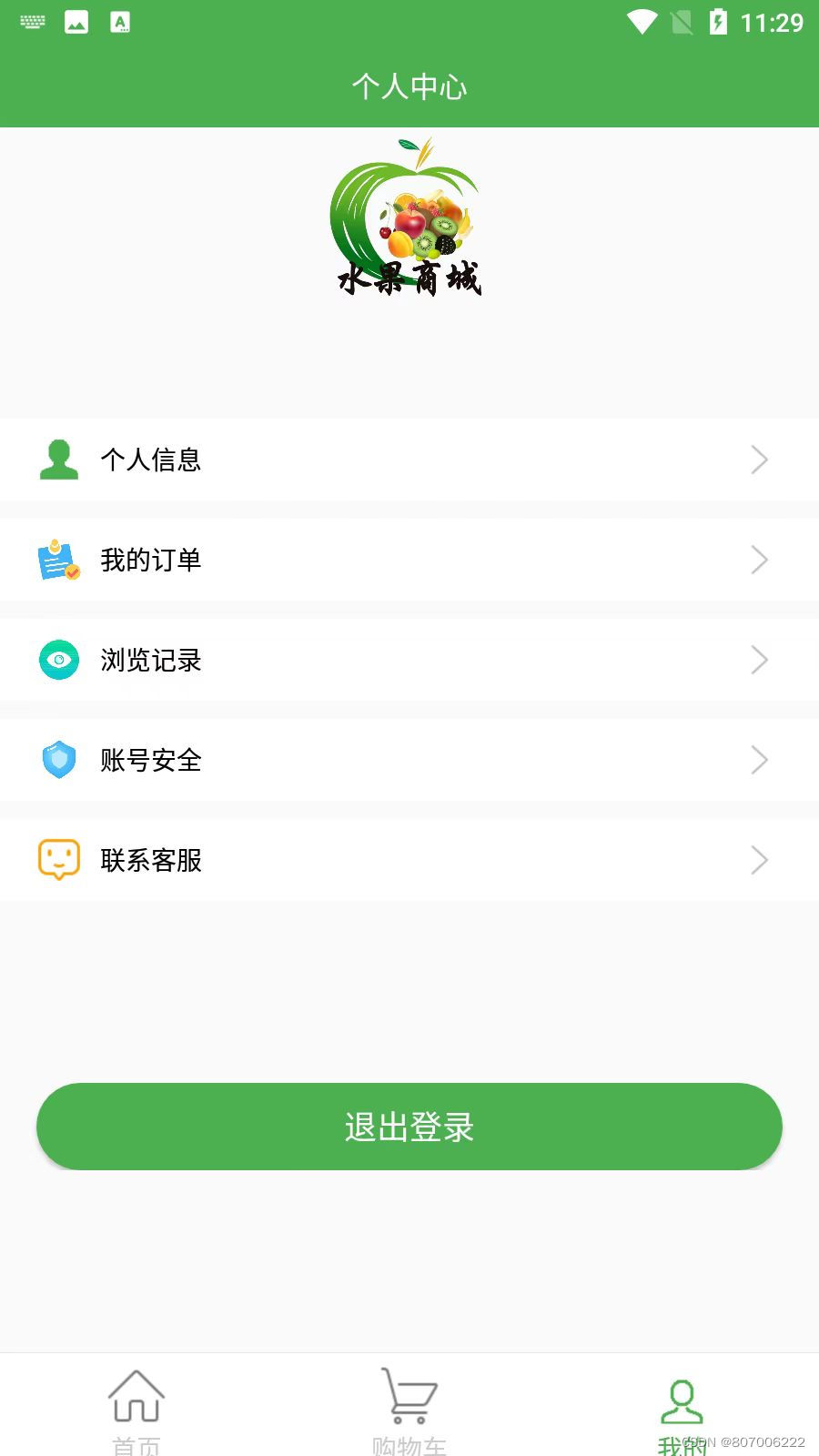
Task: Select the person icon beside 个人信息
Action: pyautogui.click(x=58, y=460)
